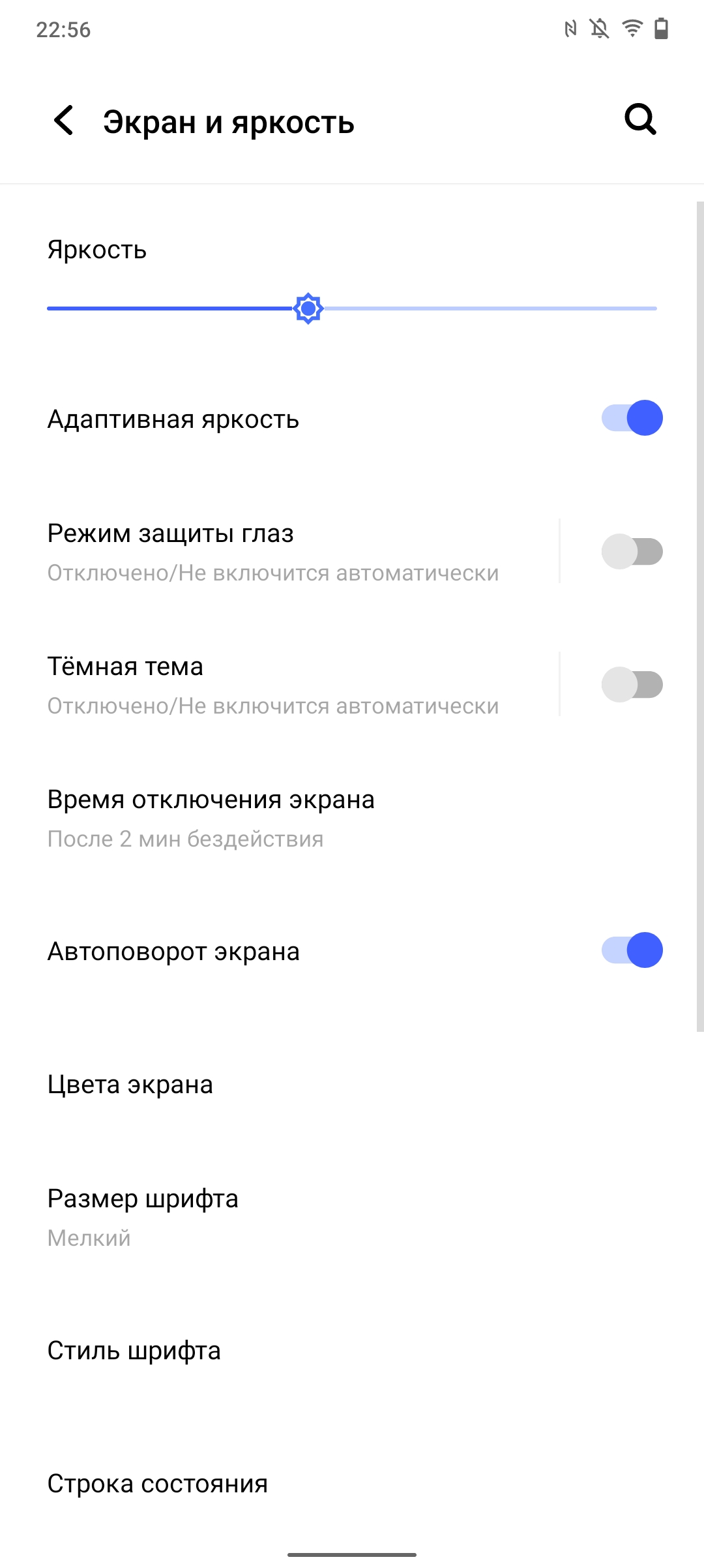Disable Адаптивная яркость switch

(632, 418)
